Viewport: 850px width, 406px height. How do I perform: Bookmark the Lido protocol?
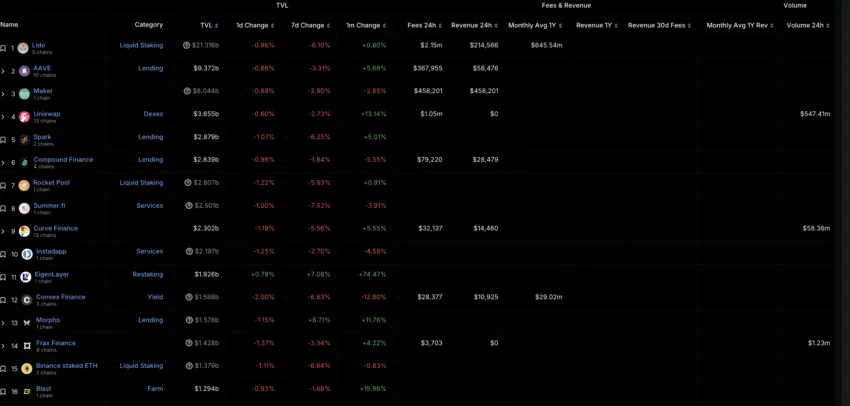[3, 48]
